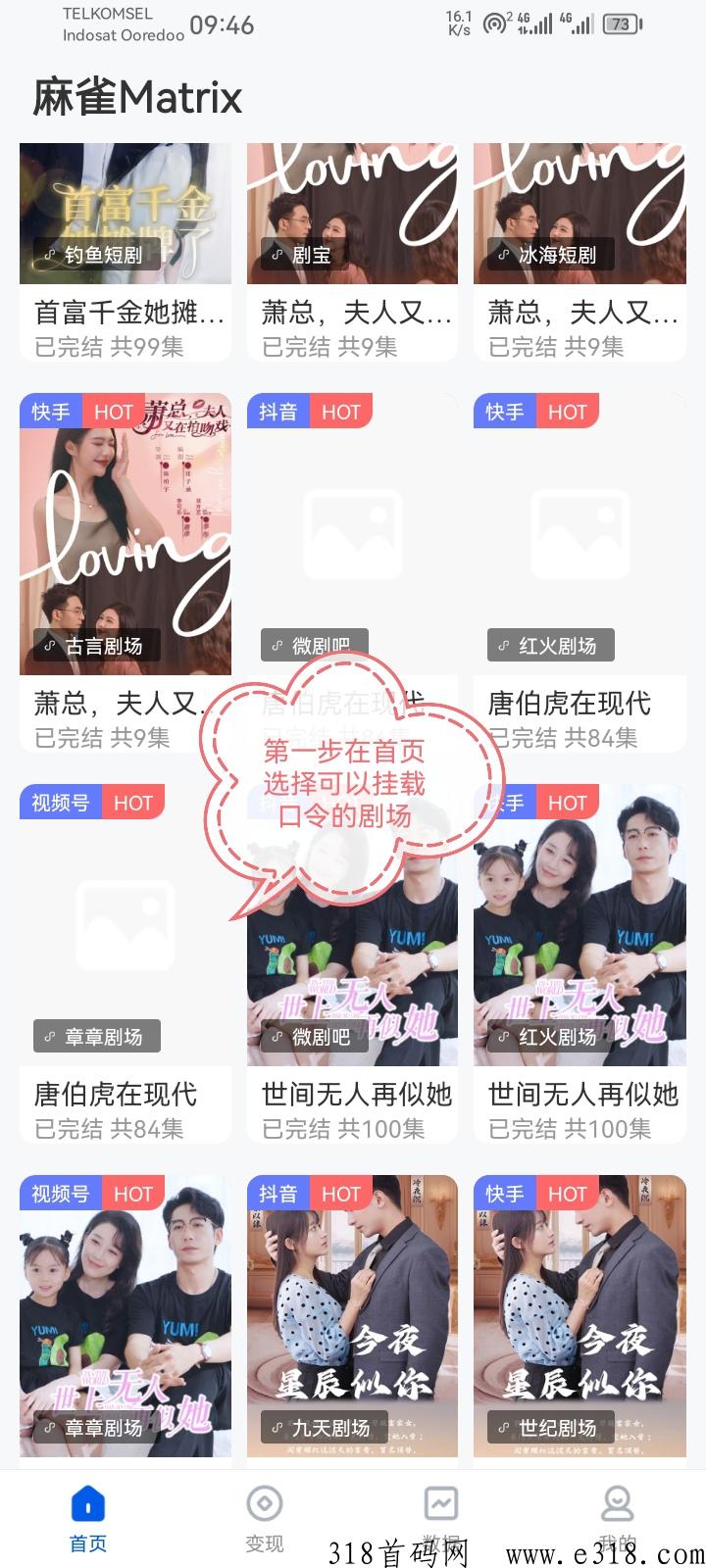
Task: Select 红火剧场 card for 世间无人再似她
Action: pos(580,941)
